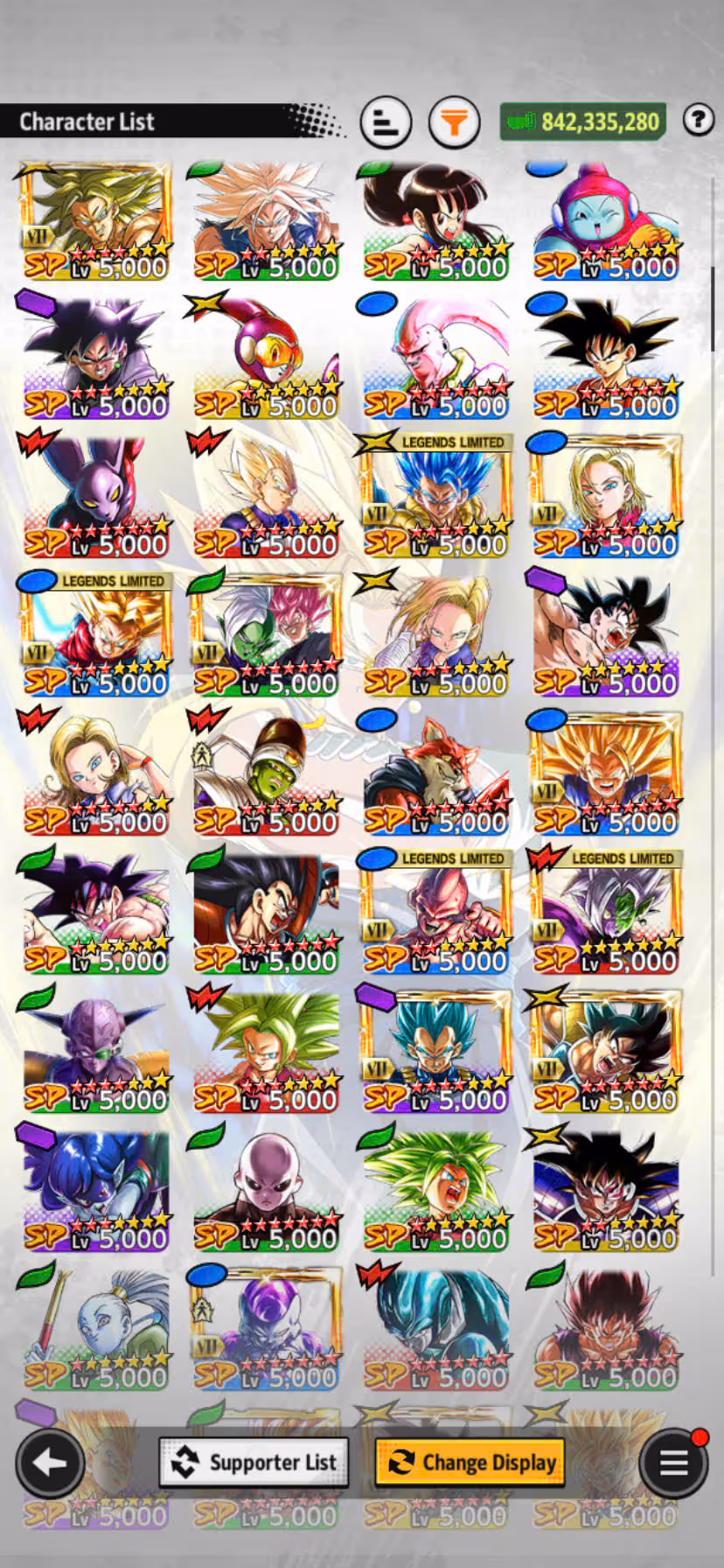Go back with the arrow button
724x1568 pixels.
click(x=50, y=1461)
